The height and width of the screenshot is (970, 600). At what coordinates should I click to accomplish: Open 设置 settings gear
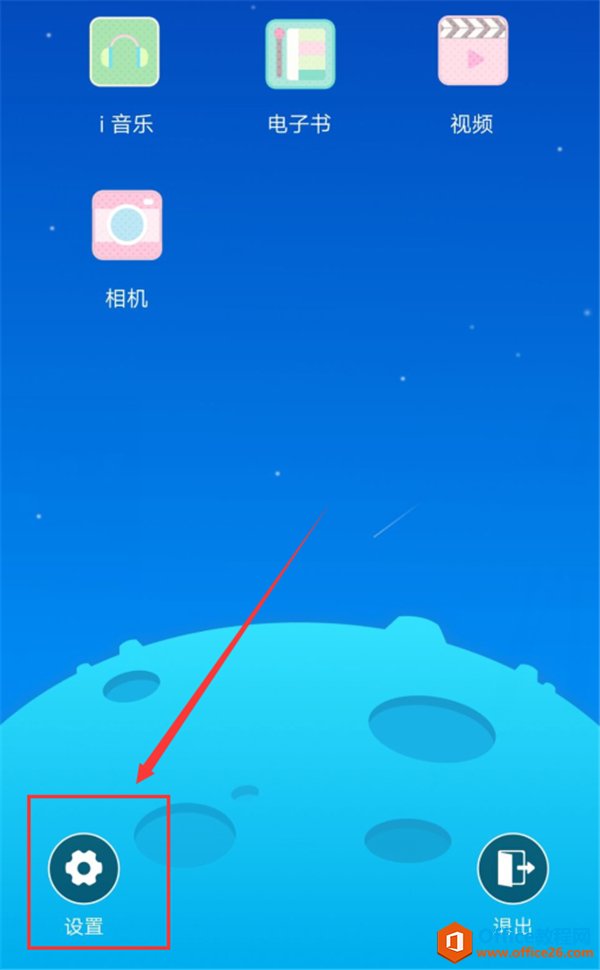point(84,868)
